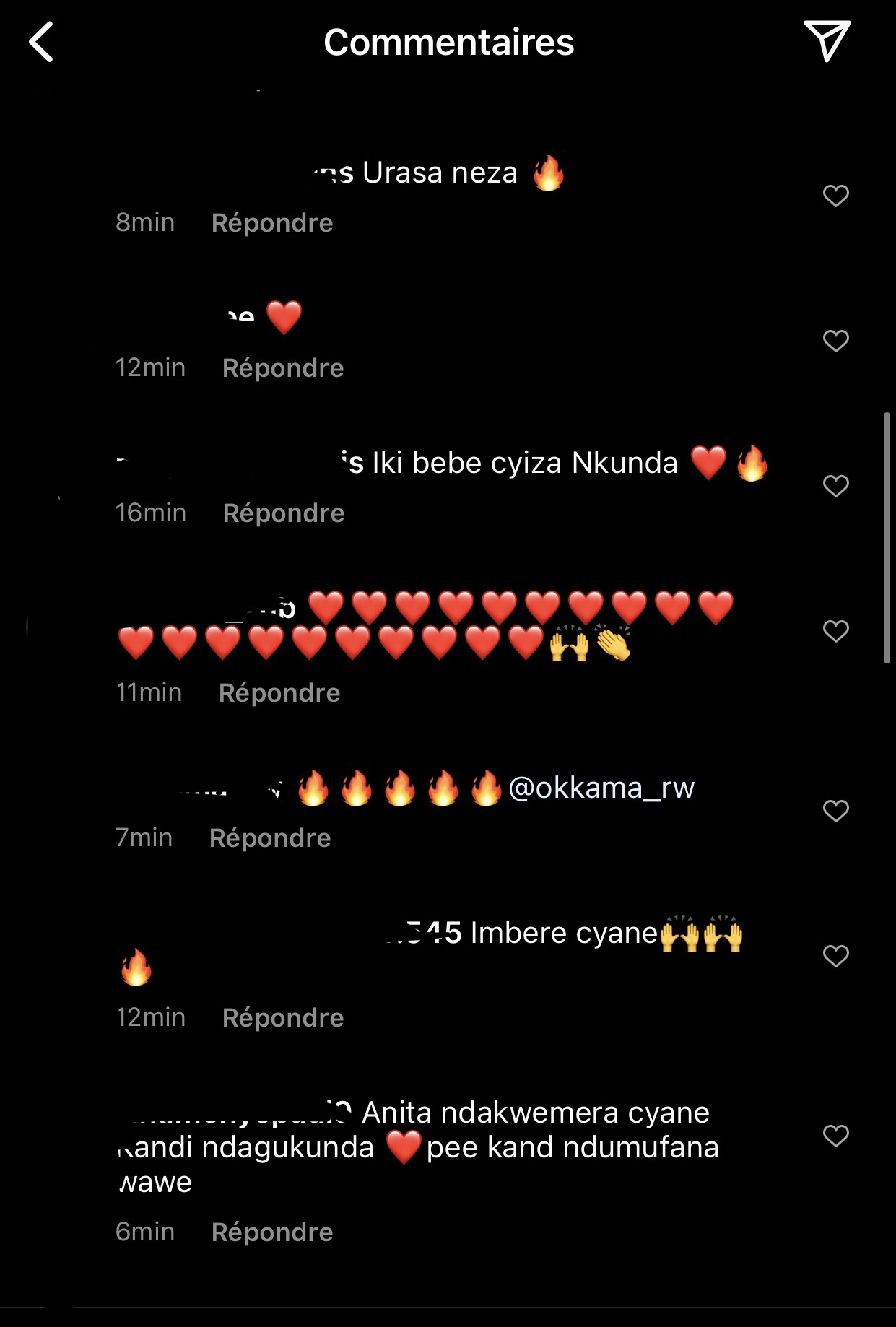896x1327 pixels.
Task: Open the share paper plane icon
Action: tap(826, 41)
